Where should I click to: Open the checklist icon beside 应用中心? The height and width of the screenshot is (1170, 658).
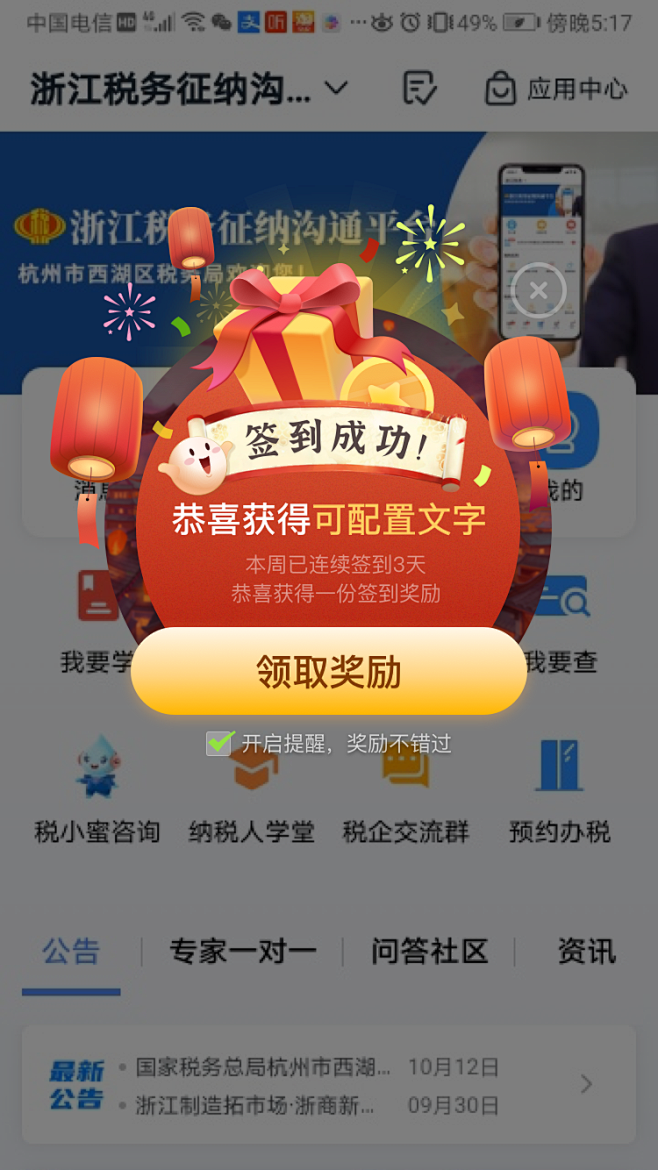click(x=419, y=88)
